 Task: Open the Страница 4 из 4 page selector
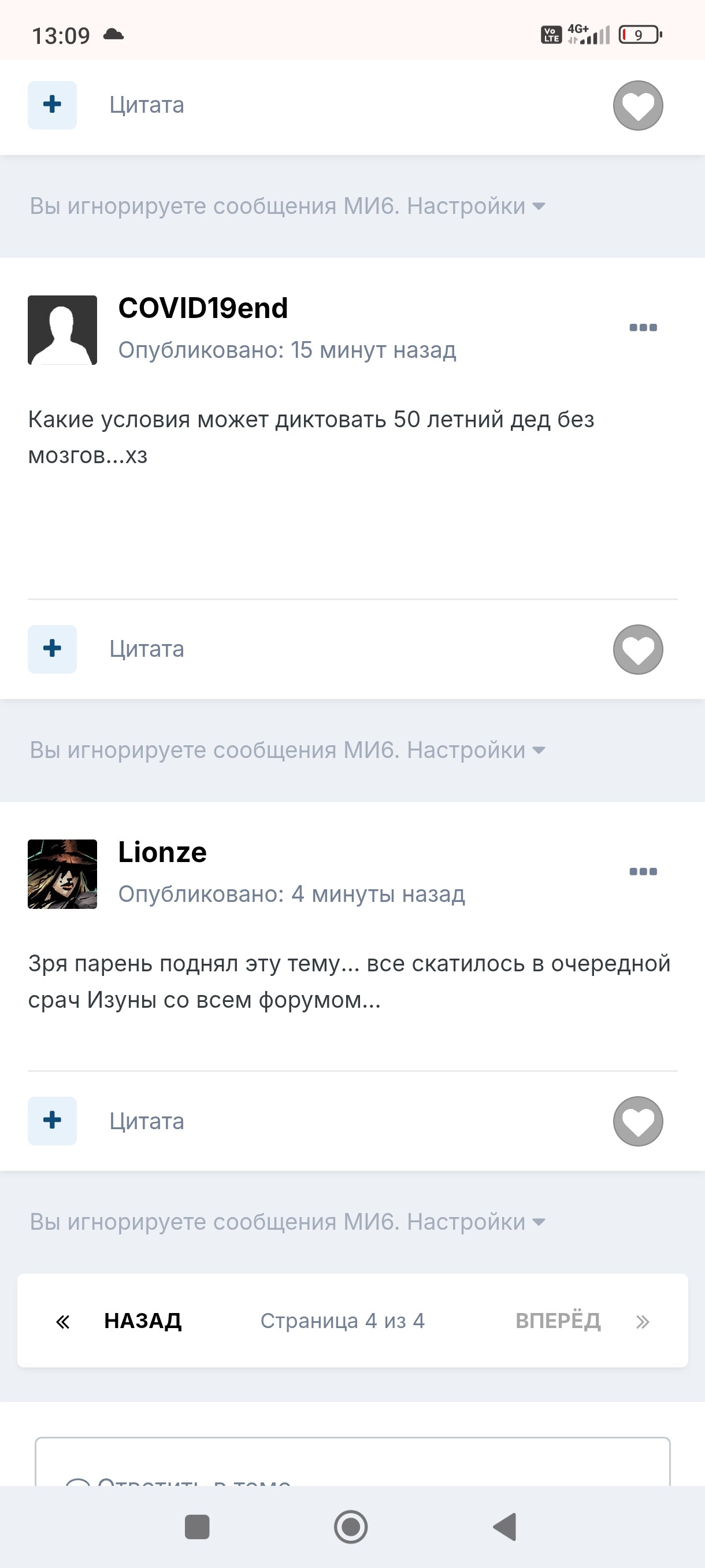pyautogui.click(x=343, y=1321)
